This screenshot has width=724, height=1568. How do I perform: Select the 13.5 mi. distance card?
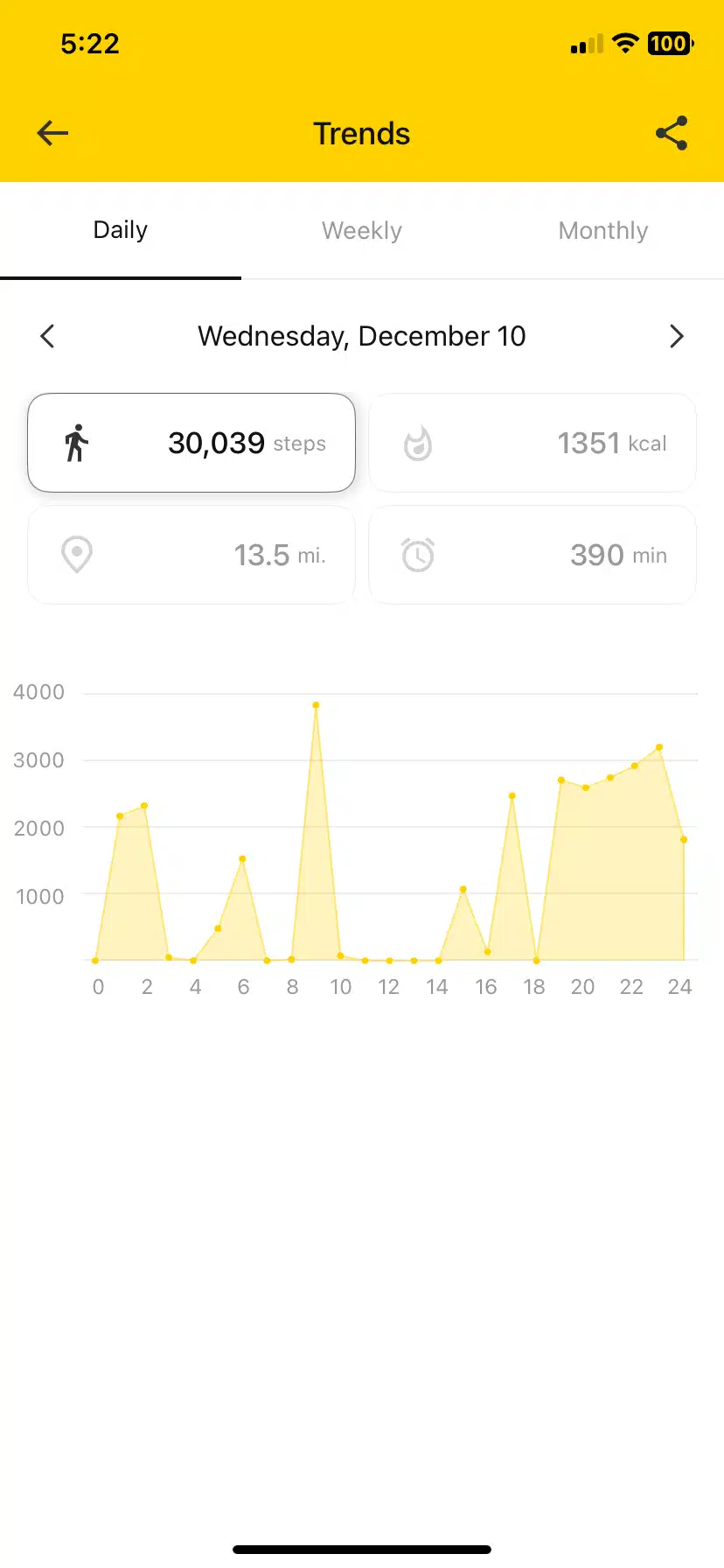(191, 555)
